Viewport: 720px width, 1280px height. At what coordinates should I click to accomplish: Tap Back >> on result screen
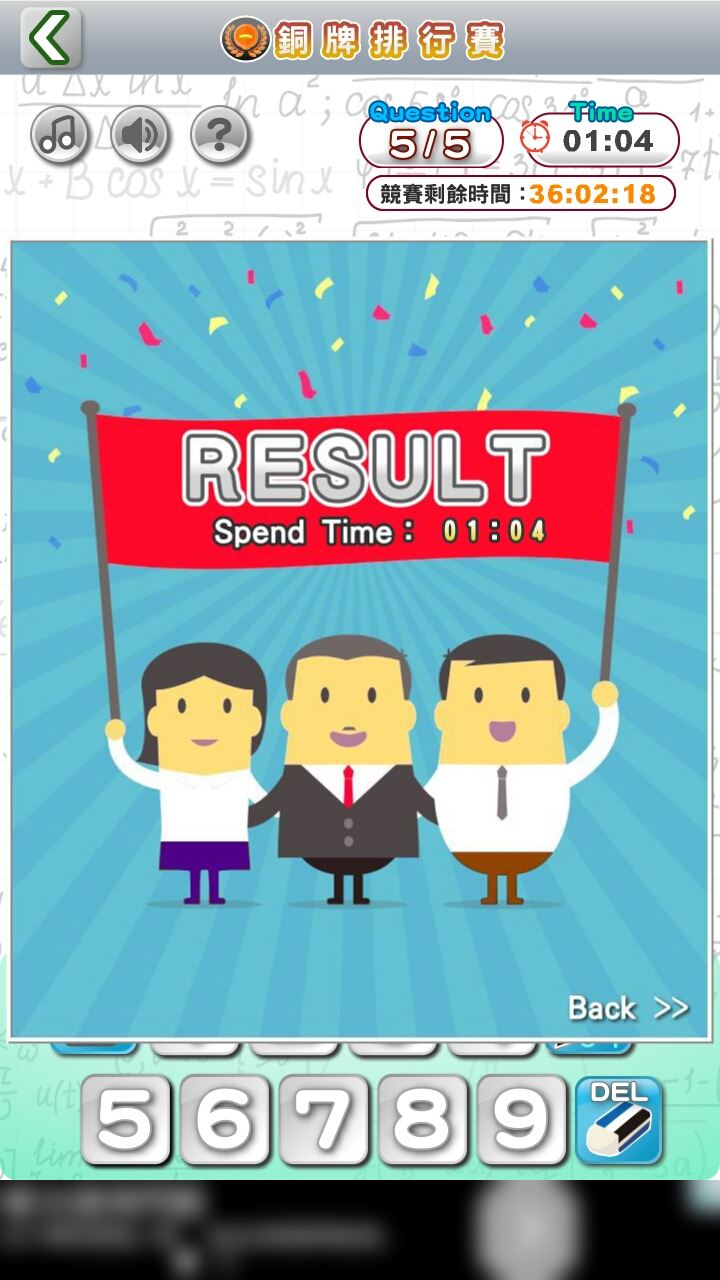[628, 1008]
